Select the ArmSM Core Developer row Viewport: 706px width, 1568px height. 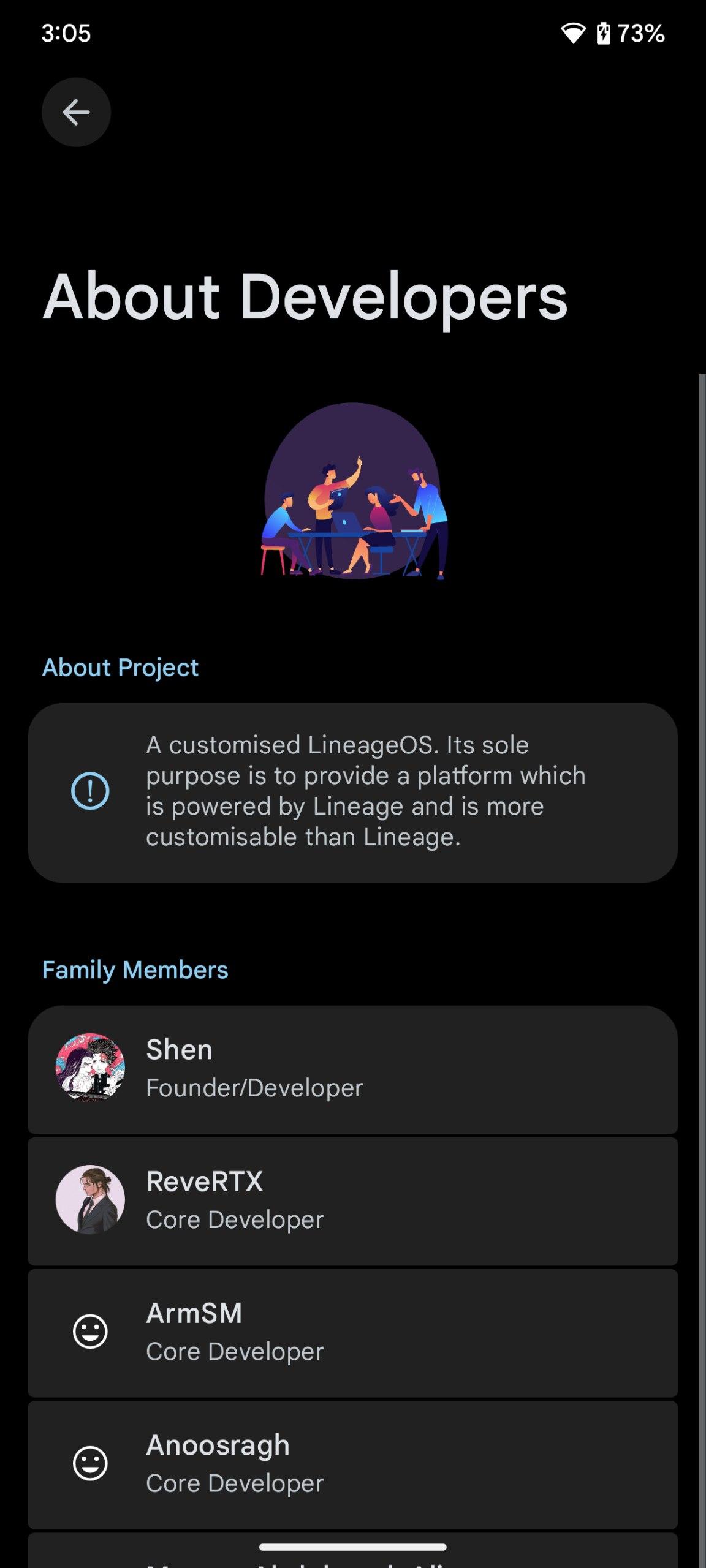352,1332
